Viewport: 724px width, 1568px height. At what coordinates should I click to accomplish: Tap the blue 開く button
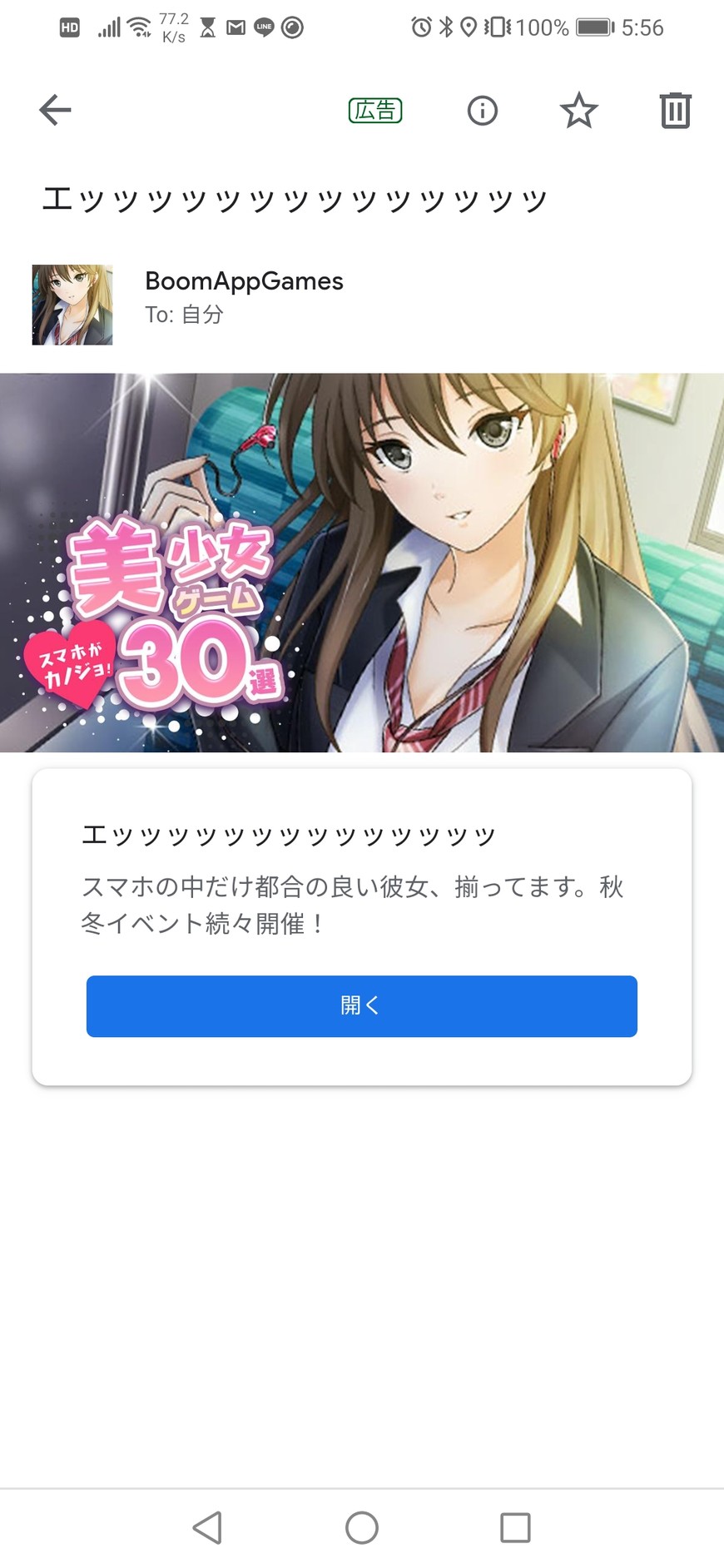click(361, 1005)
